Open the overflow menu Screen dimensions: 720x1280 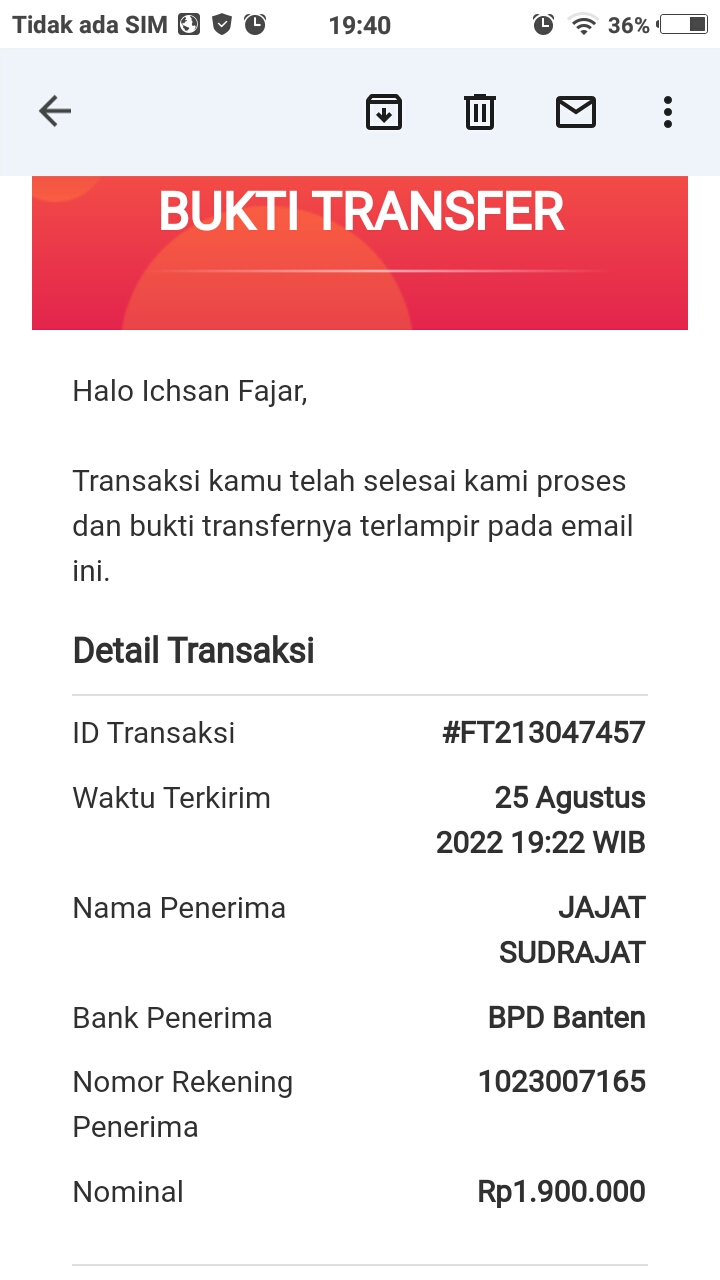click(667, 111)
